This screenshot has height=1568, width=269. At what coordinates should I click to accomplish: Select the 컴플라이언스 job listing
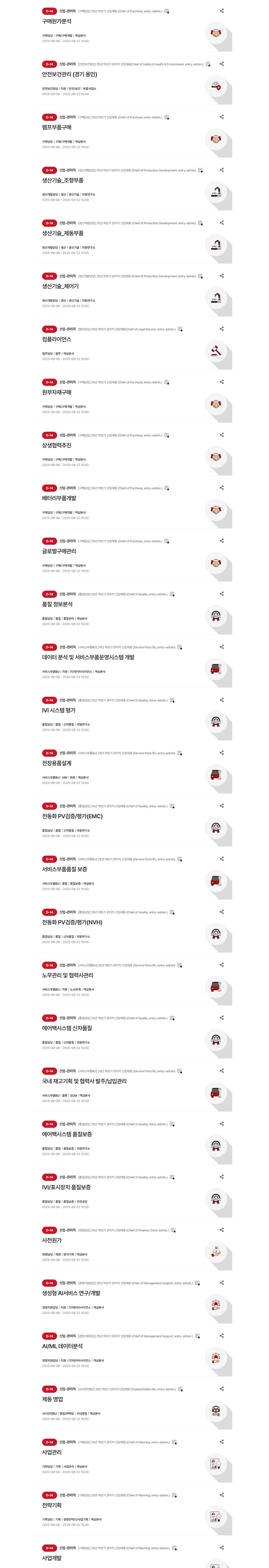(x=57, y=339)
